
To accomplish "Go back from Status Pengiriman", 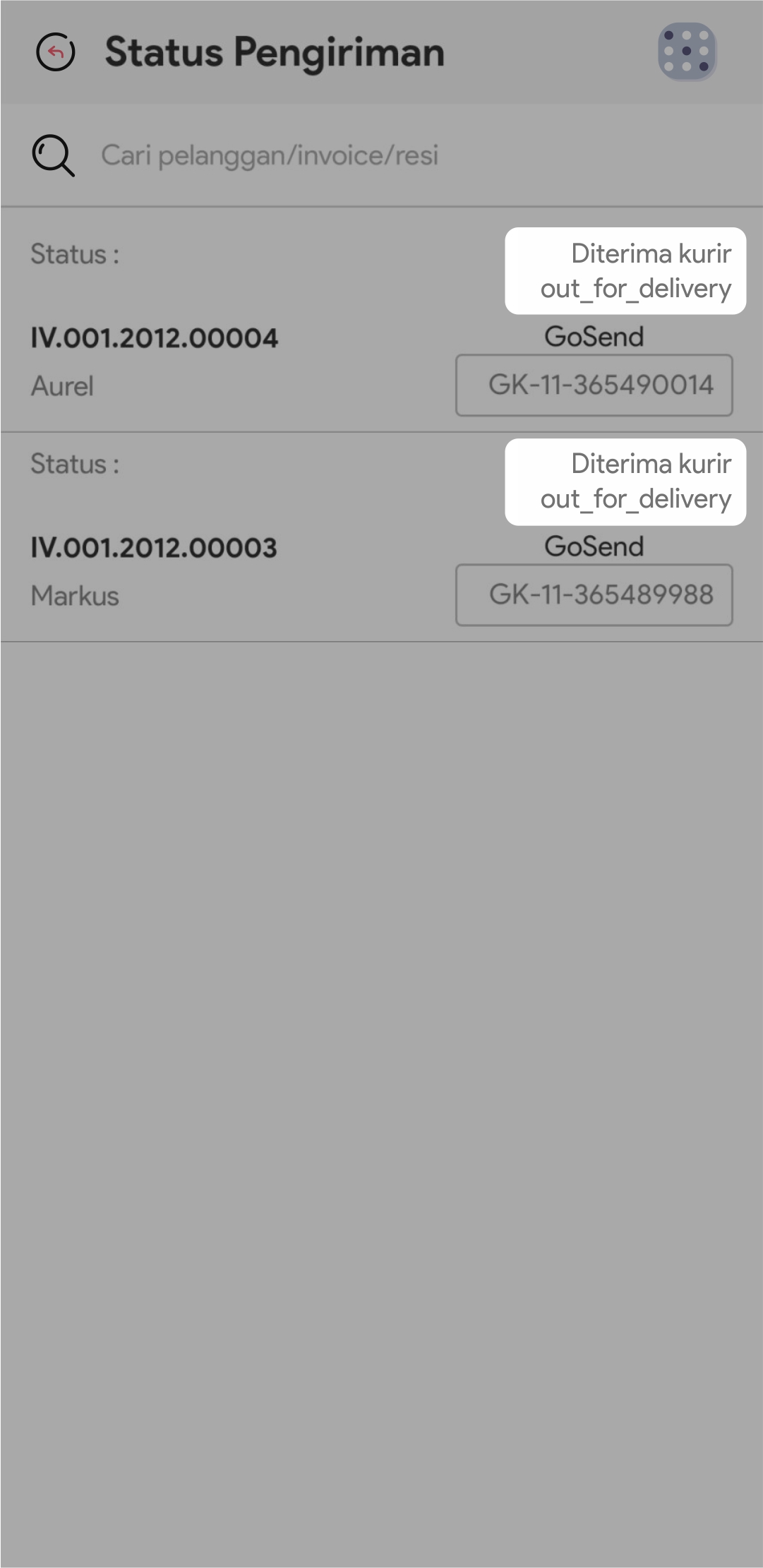I will click(56, 52).
